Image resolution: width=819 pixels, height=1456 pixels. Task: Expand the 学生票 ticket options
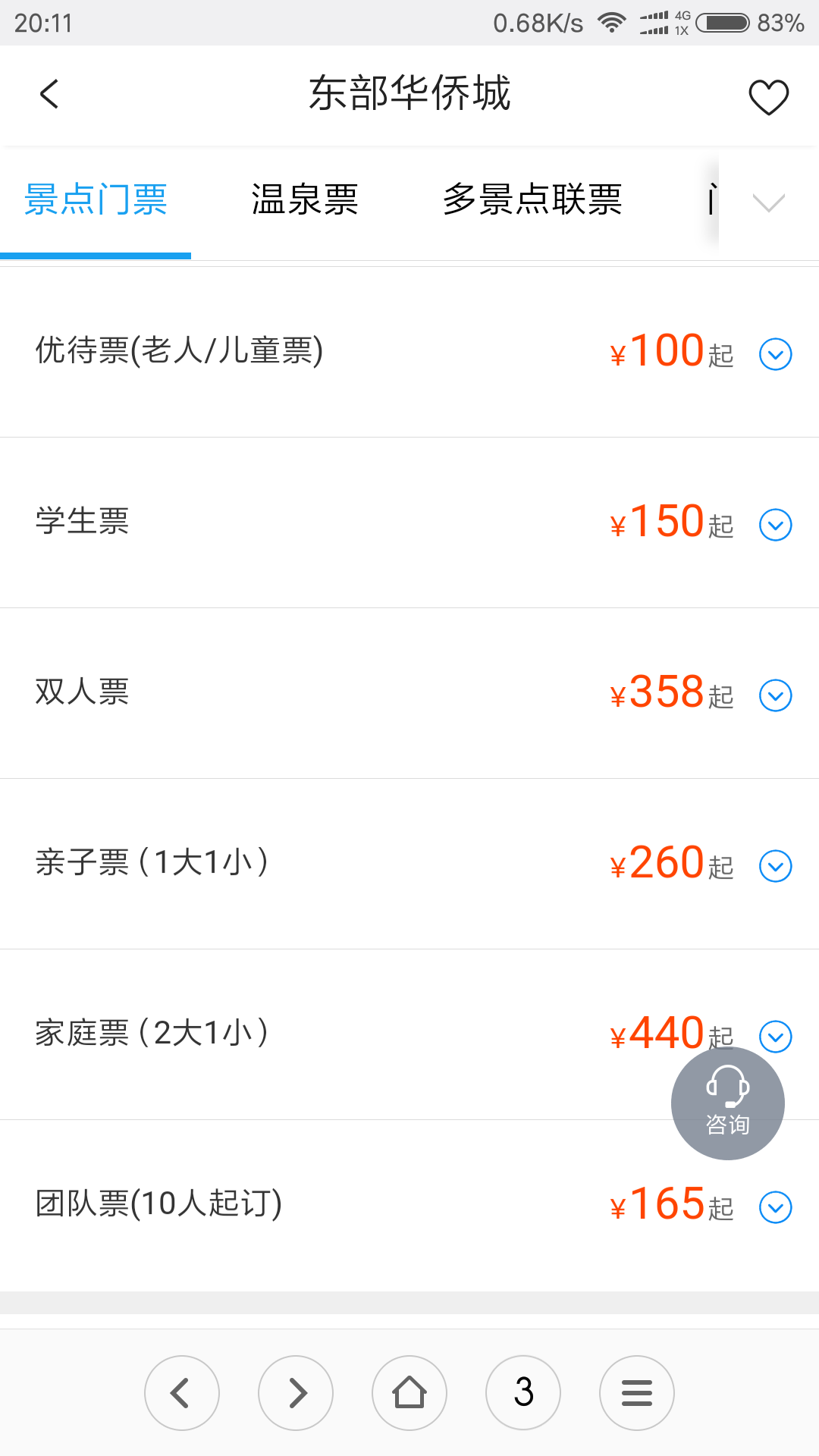point(776,525)
